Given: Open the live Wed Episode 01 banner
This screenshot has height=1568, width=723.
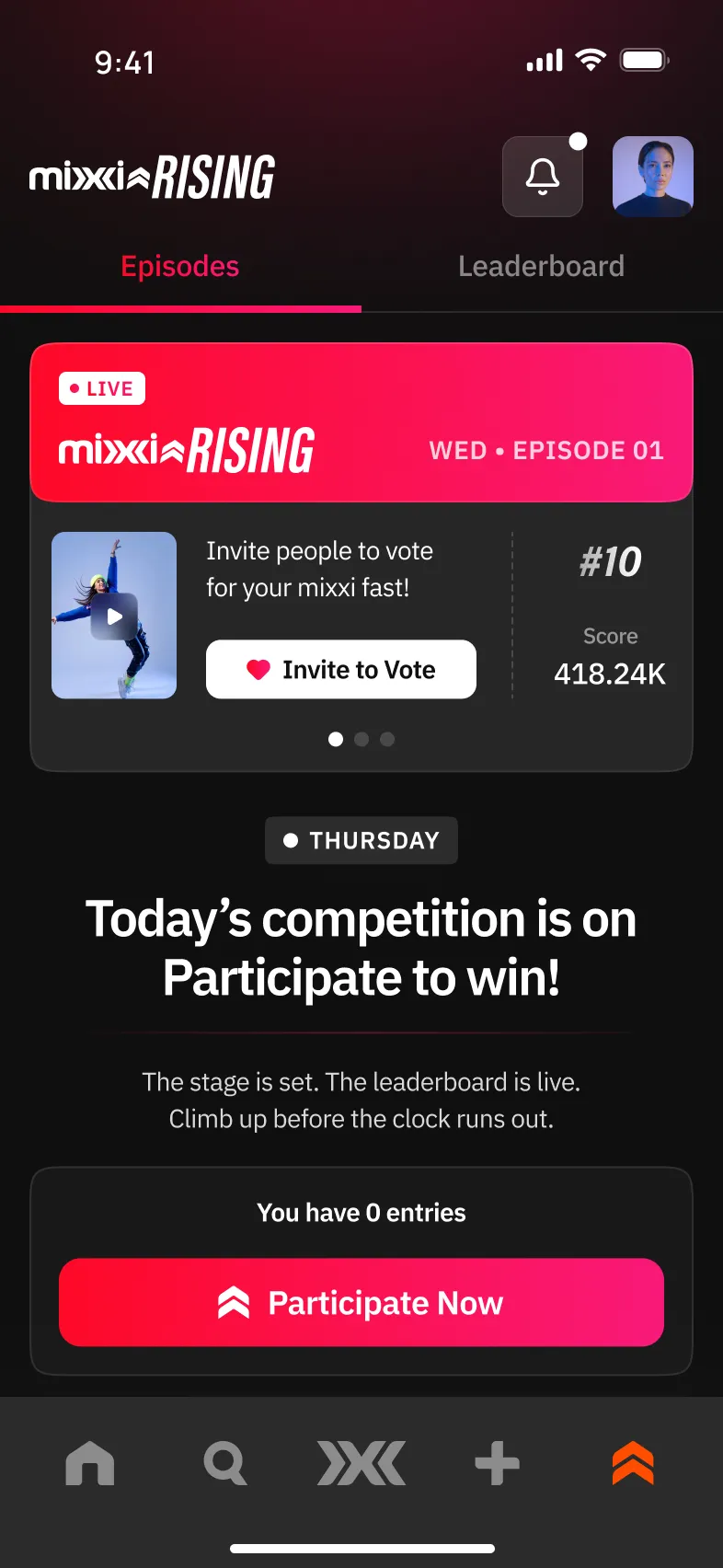Looking at the screenshot, I should 361,422.
